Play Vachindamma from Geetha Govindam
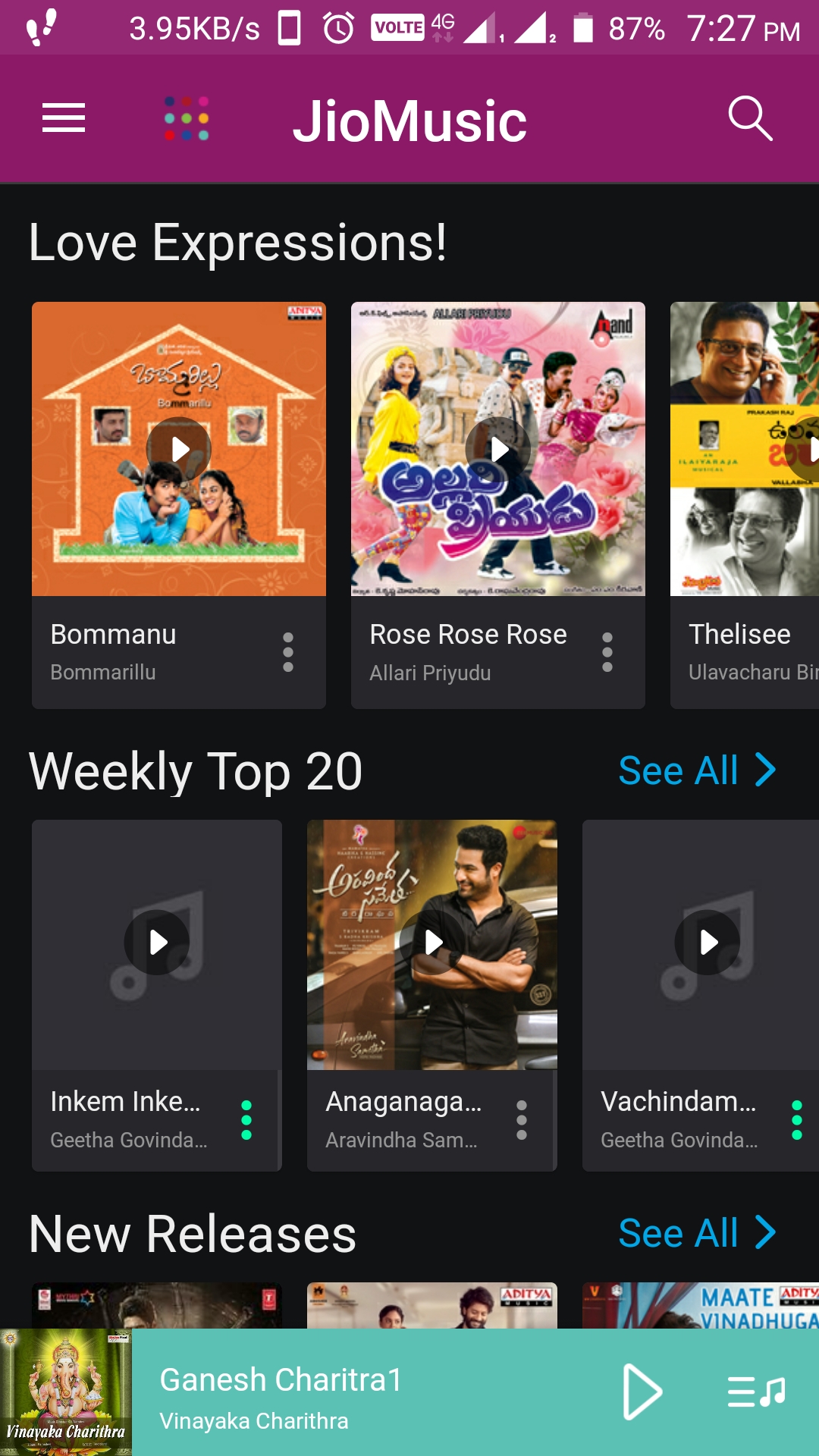 [x=708, y=943]
